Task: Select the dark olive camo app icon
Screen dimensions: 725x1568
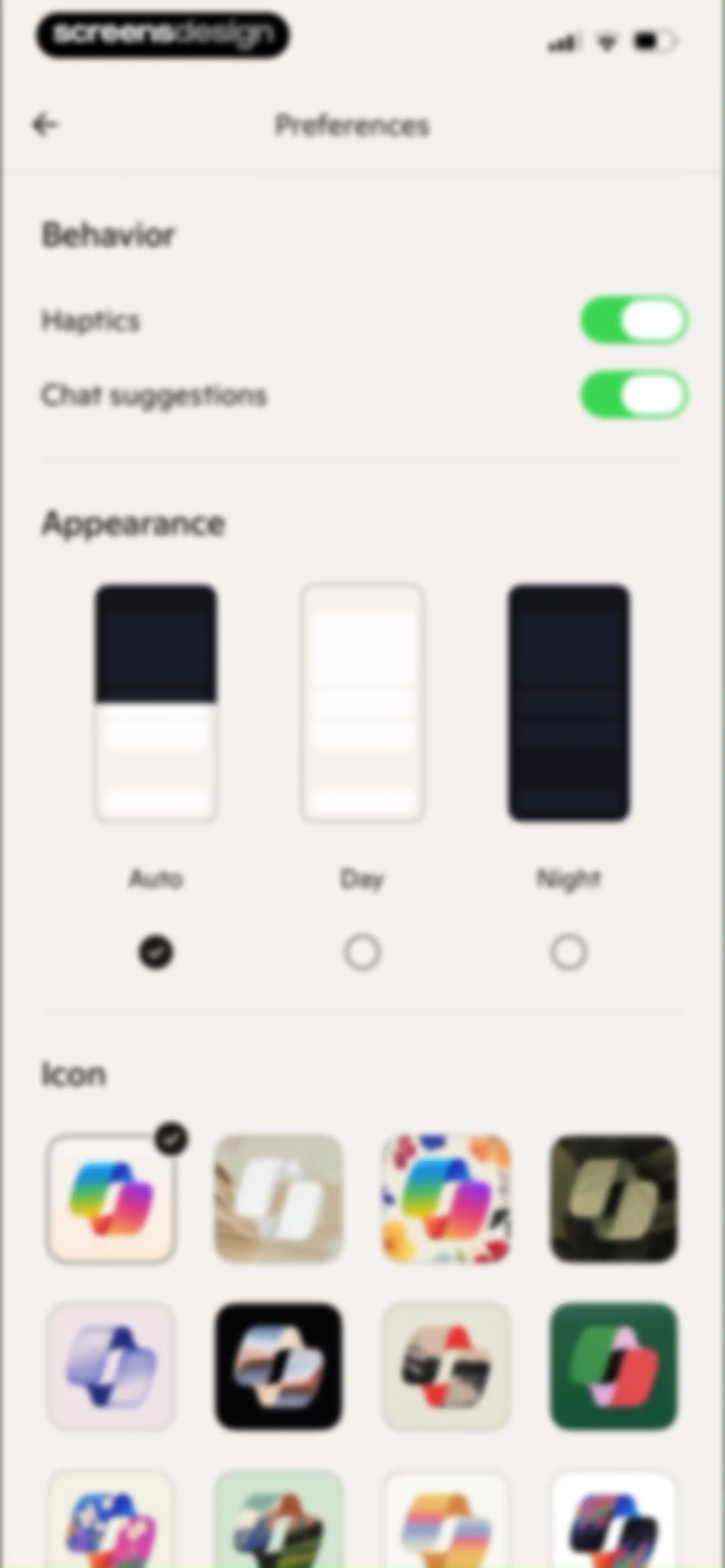Action: coord(614,1199)
